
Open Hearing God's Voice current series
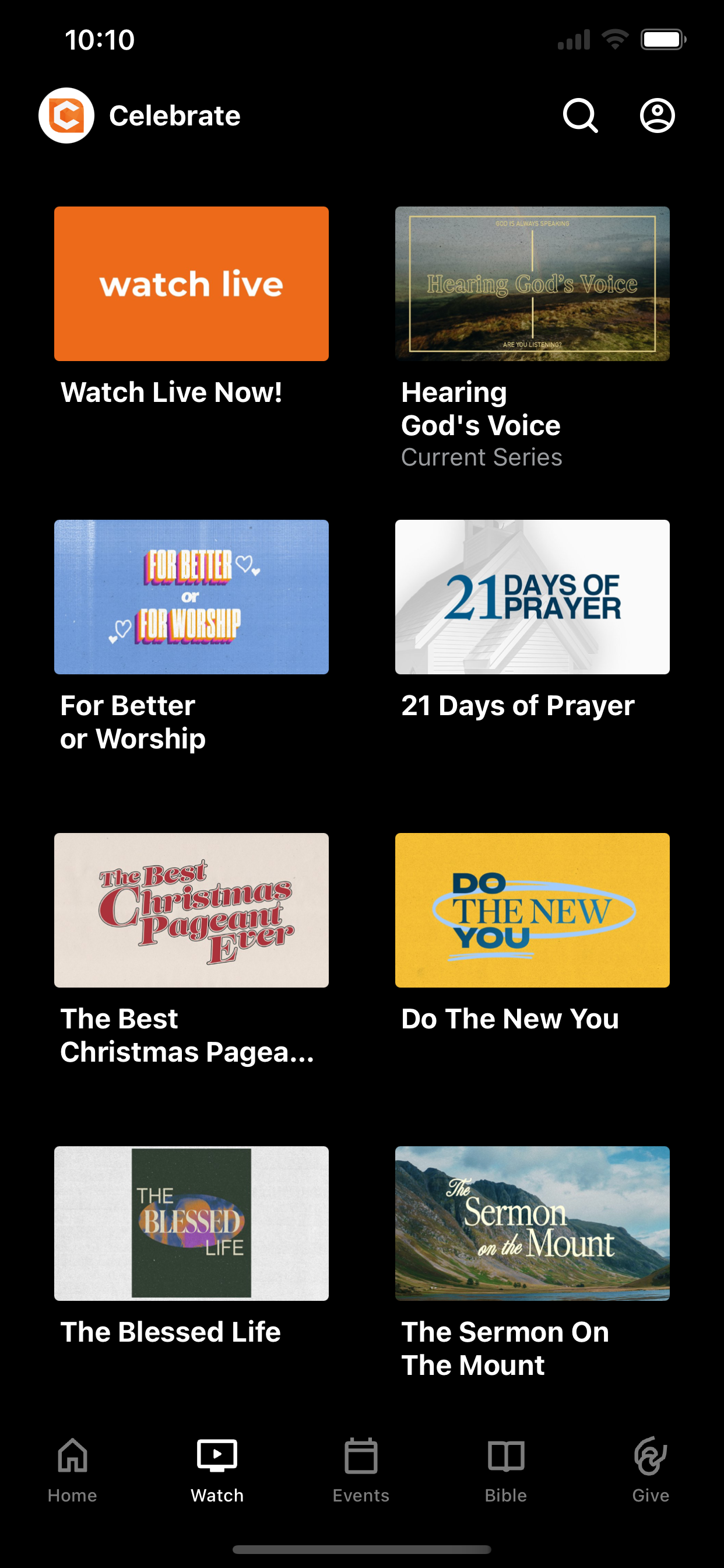pyautogui.click(x=532, y=283)
